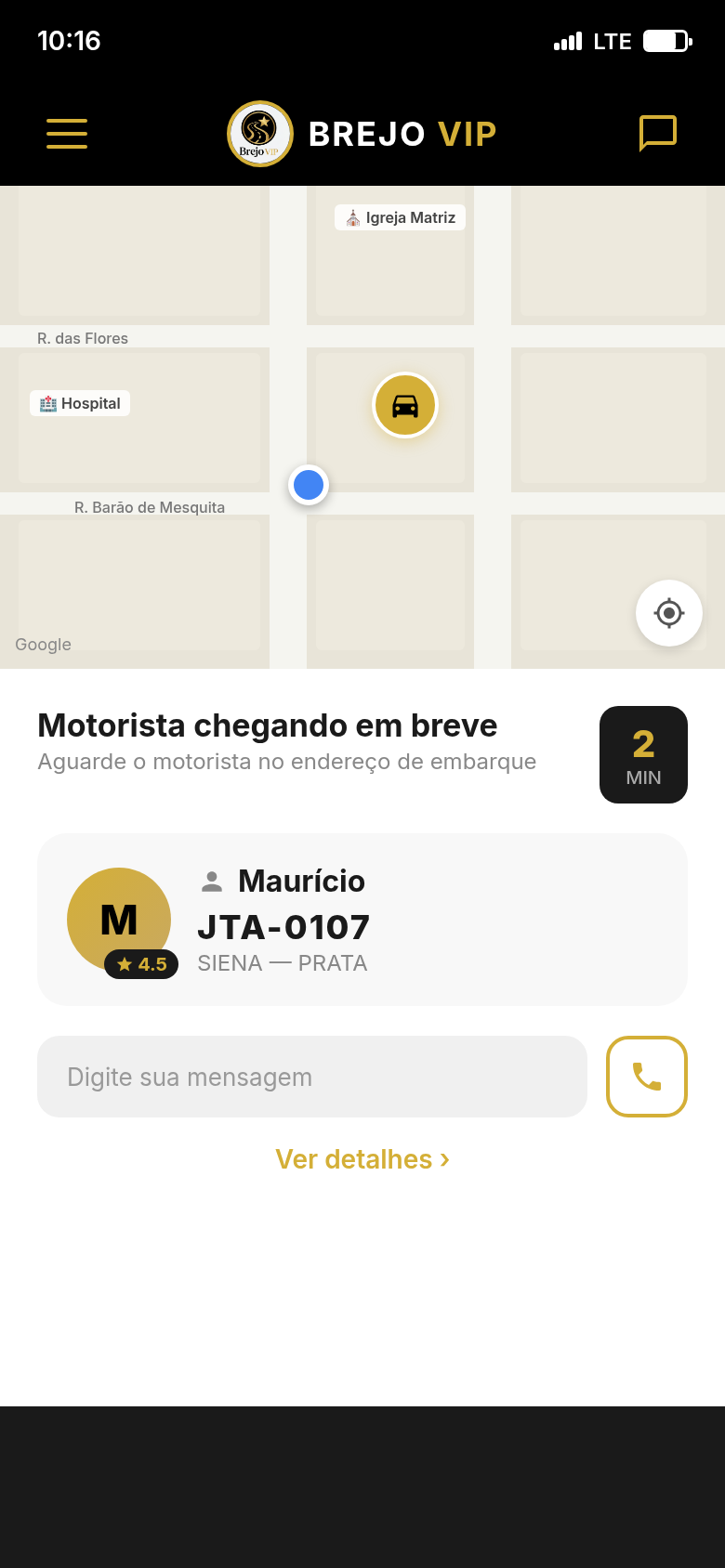725x1568 pixels.
Task: Open the Hospital map label
Action: pyautogui.click(x=80, y=403)
